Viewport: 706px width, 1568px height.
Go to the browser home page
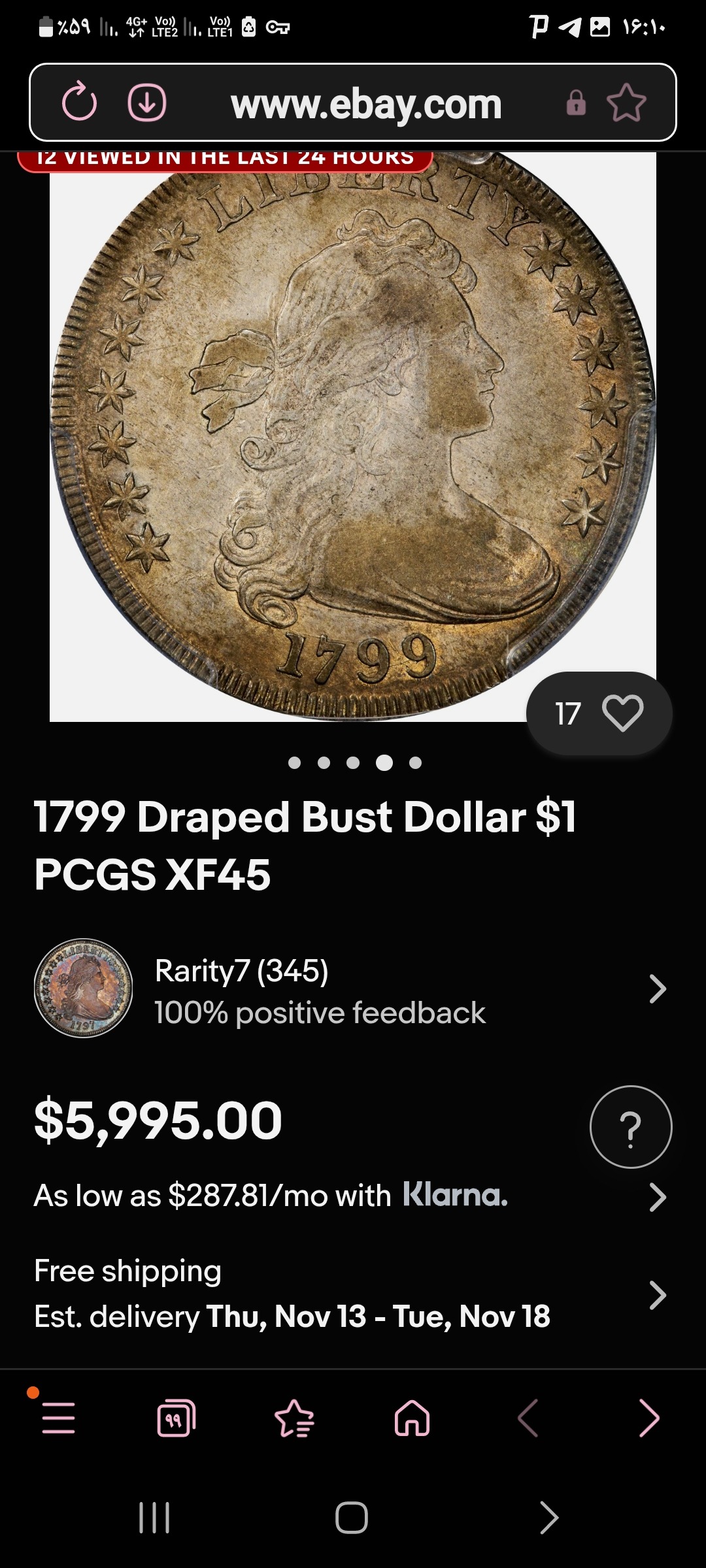point(412,1418)
